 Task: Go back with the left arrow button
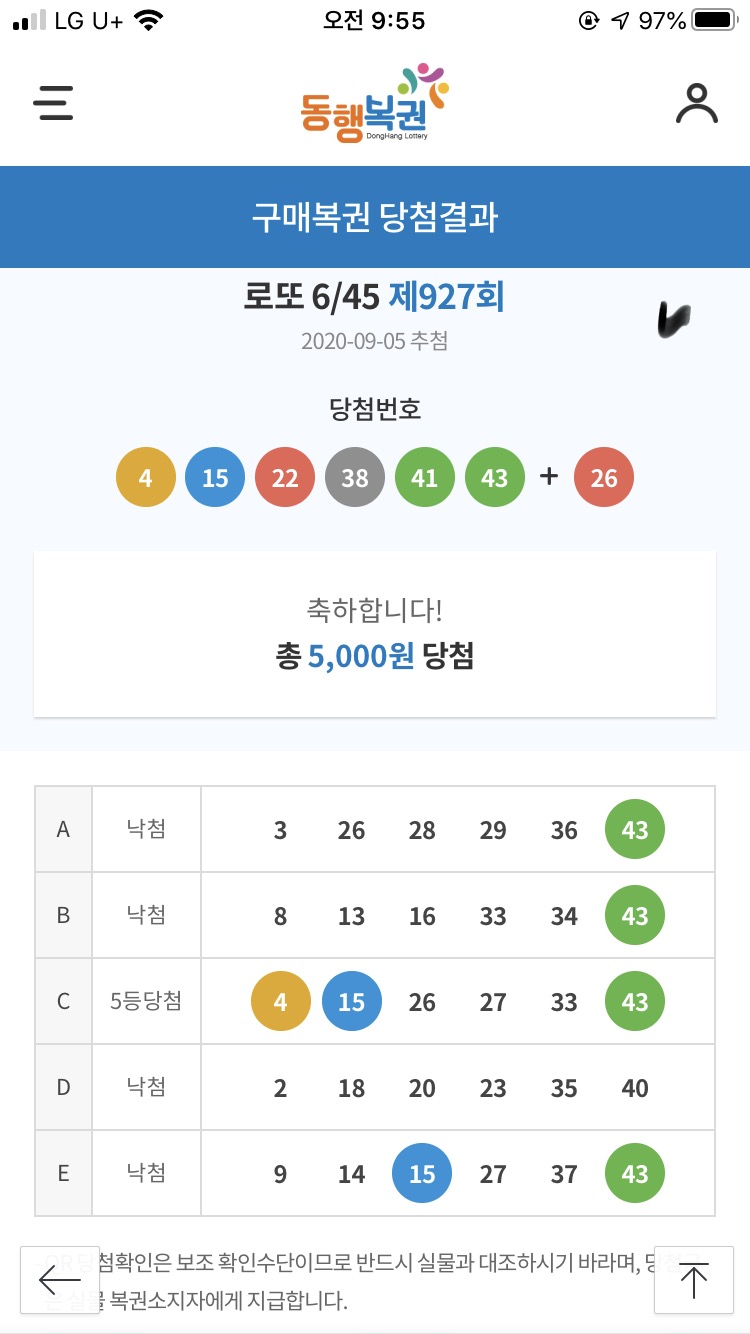point(59,1279)
